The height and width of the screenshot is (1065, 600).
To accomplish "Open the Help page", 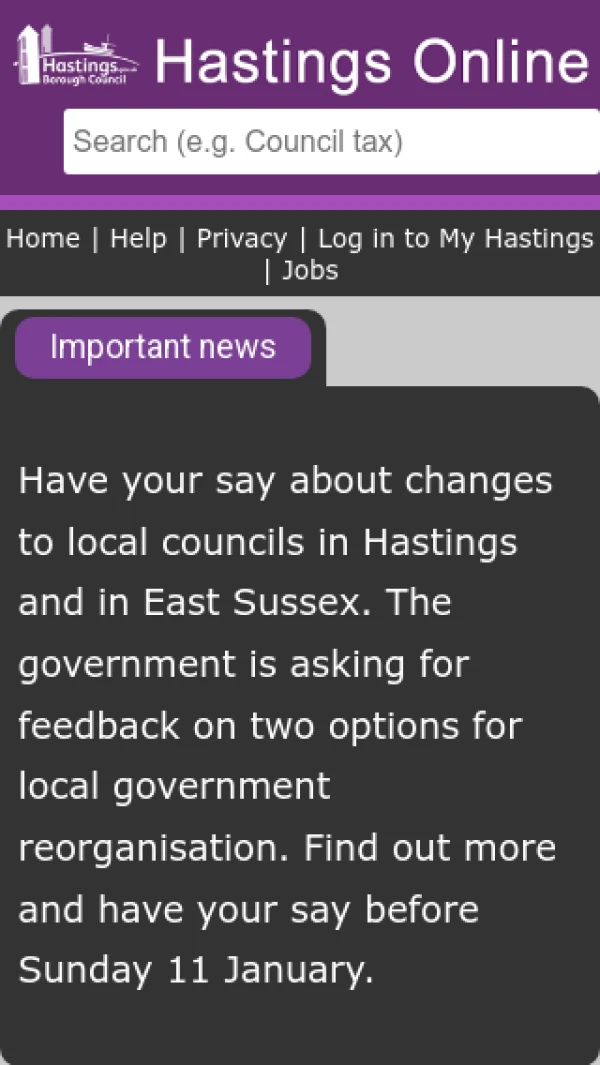I will point(138,239).
